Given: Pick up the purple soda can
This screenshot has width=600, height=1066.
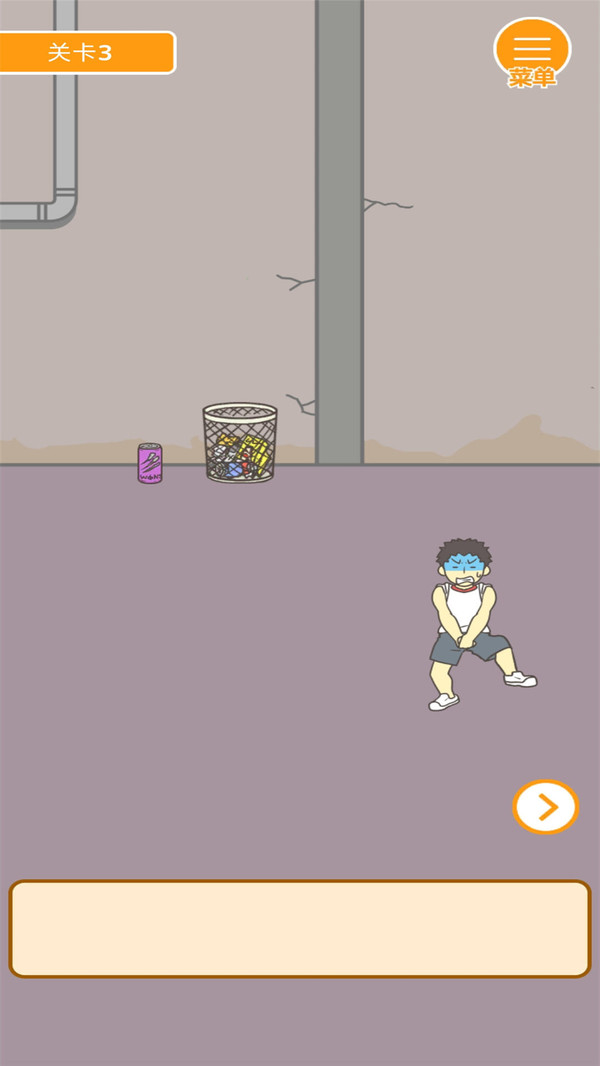Looking at the screenshot, I should pyautogui.click(x=150, y=463).
